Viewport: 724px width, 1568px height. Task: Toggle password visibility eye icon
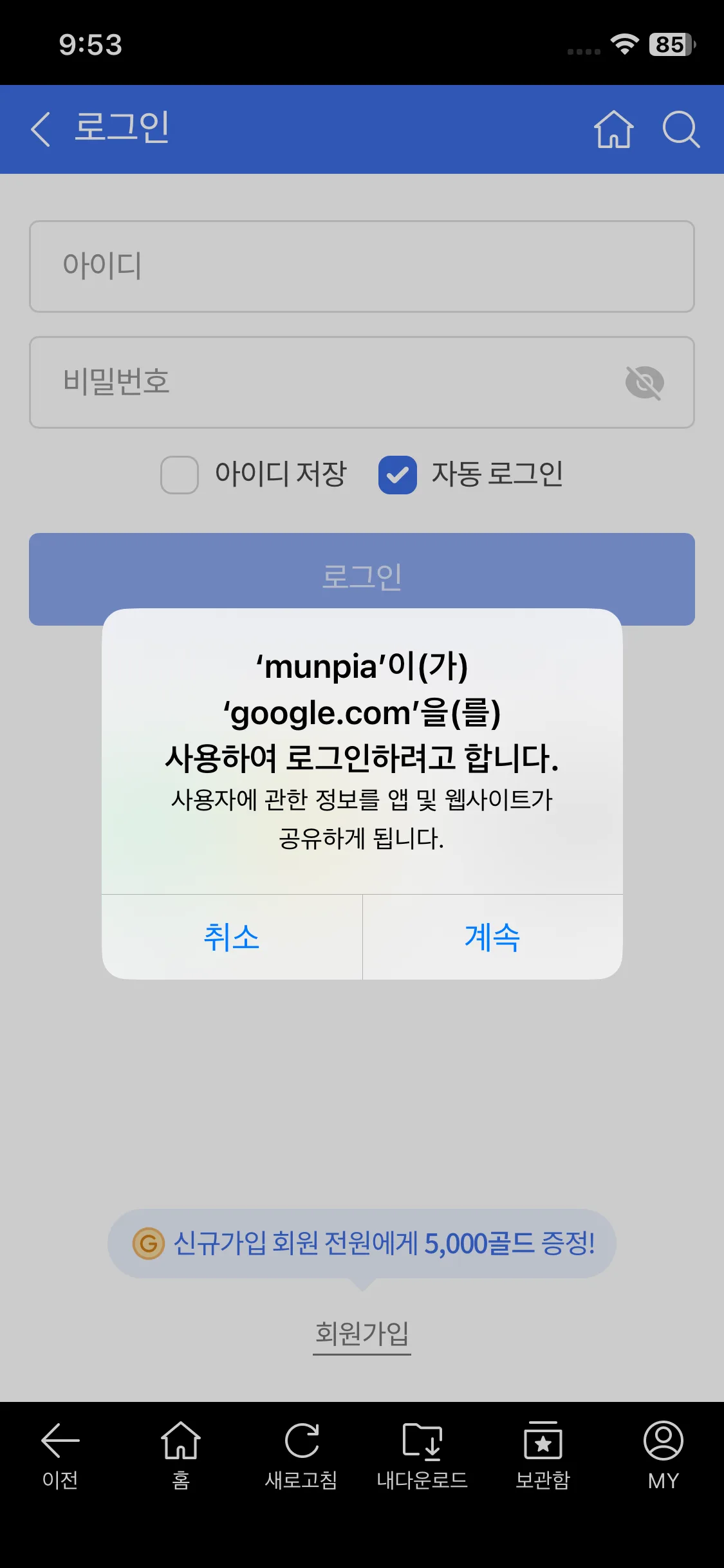point(644,382)
